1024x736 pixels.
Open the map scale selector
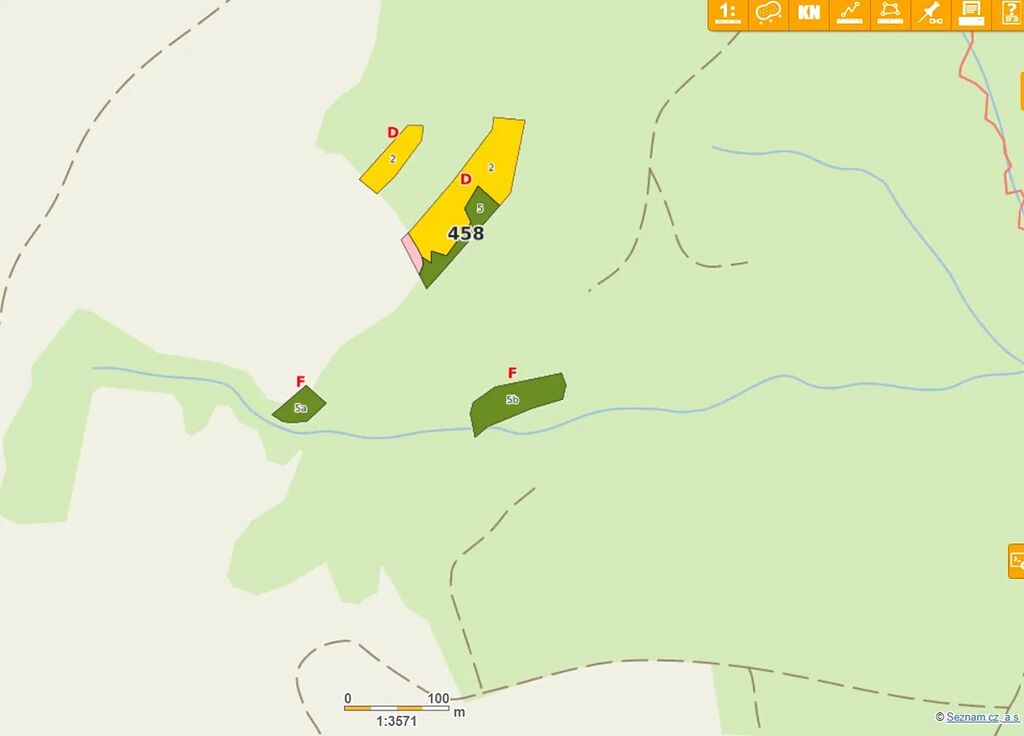729,13
